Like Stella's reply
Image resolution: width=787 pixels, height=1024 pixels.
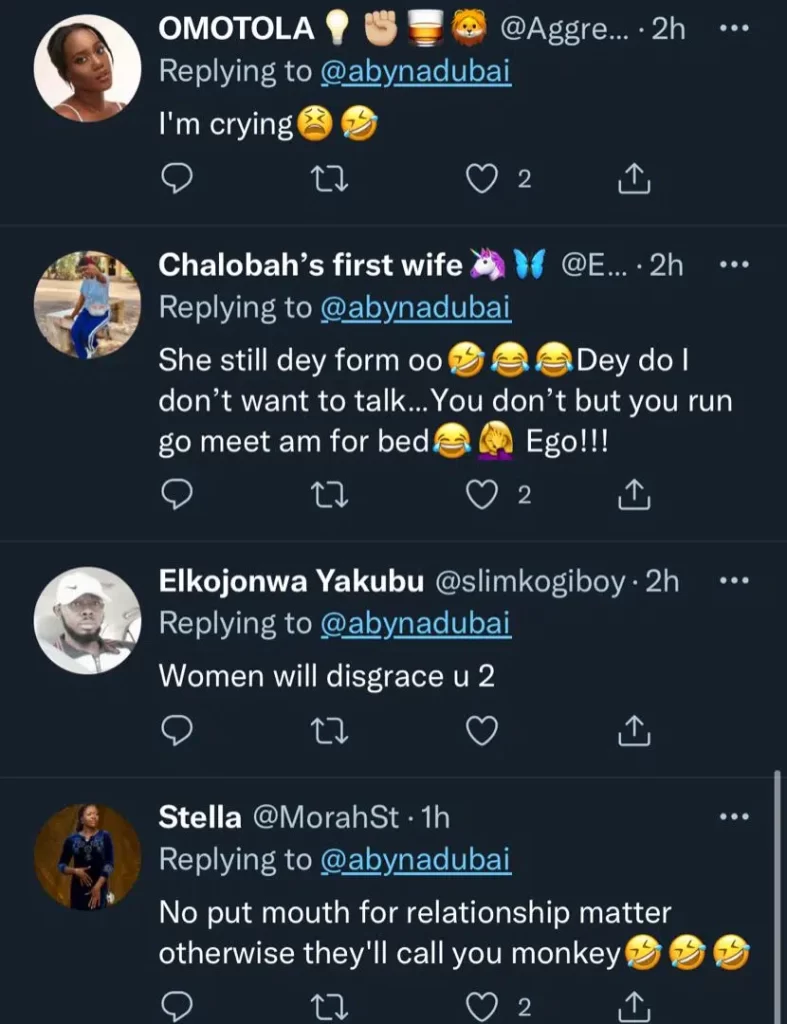[483, 1005]
